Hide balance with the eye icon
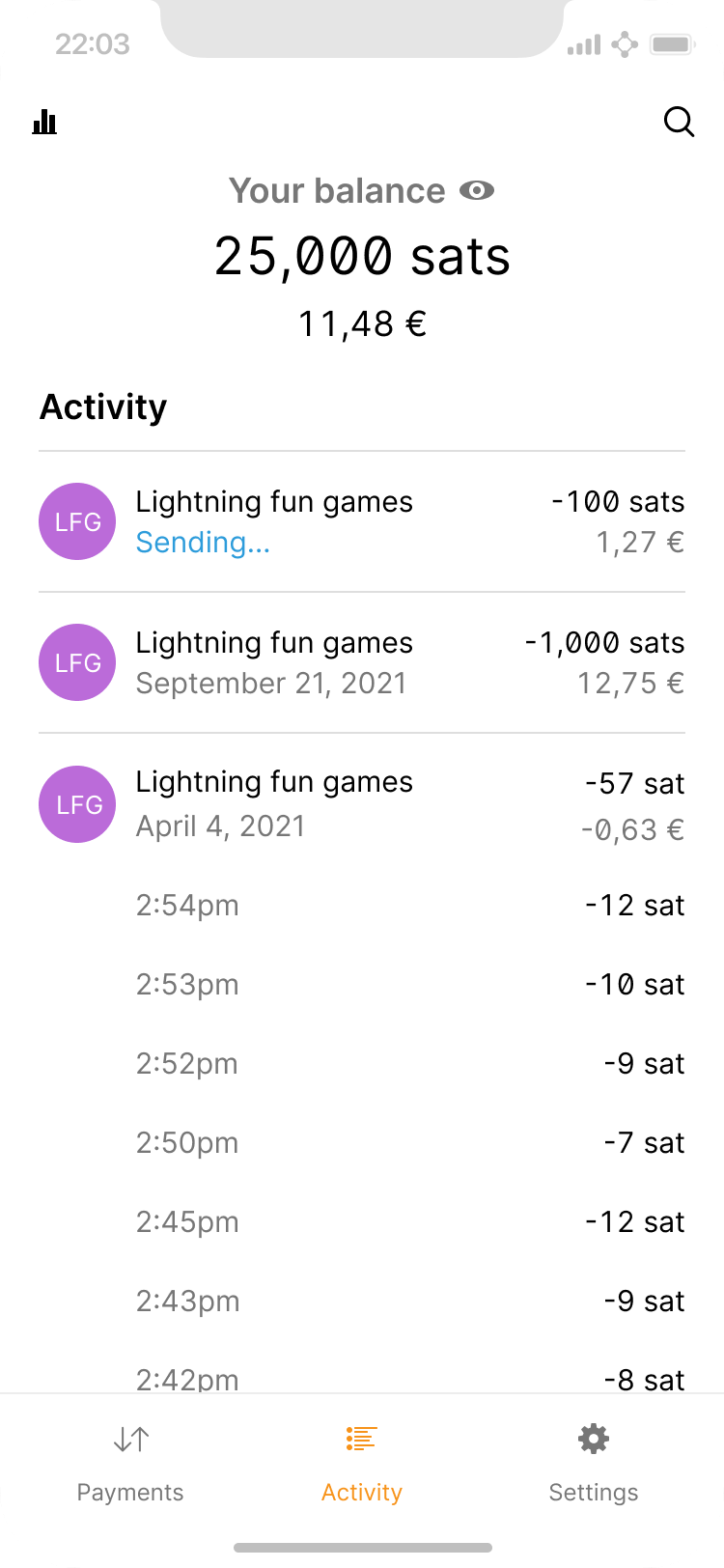724x1568 pixels. pos(476,191)
